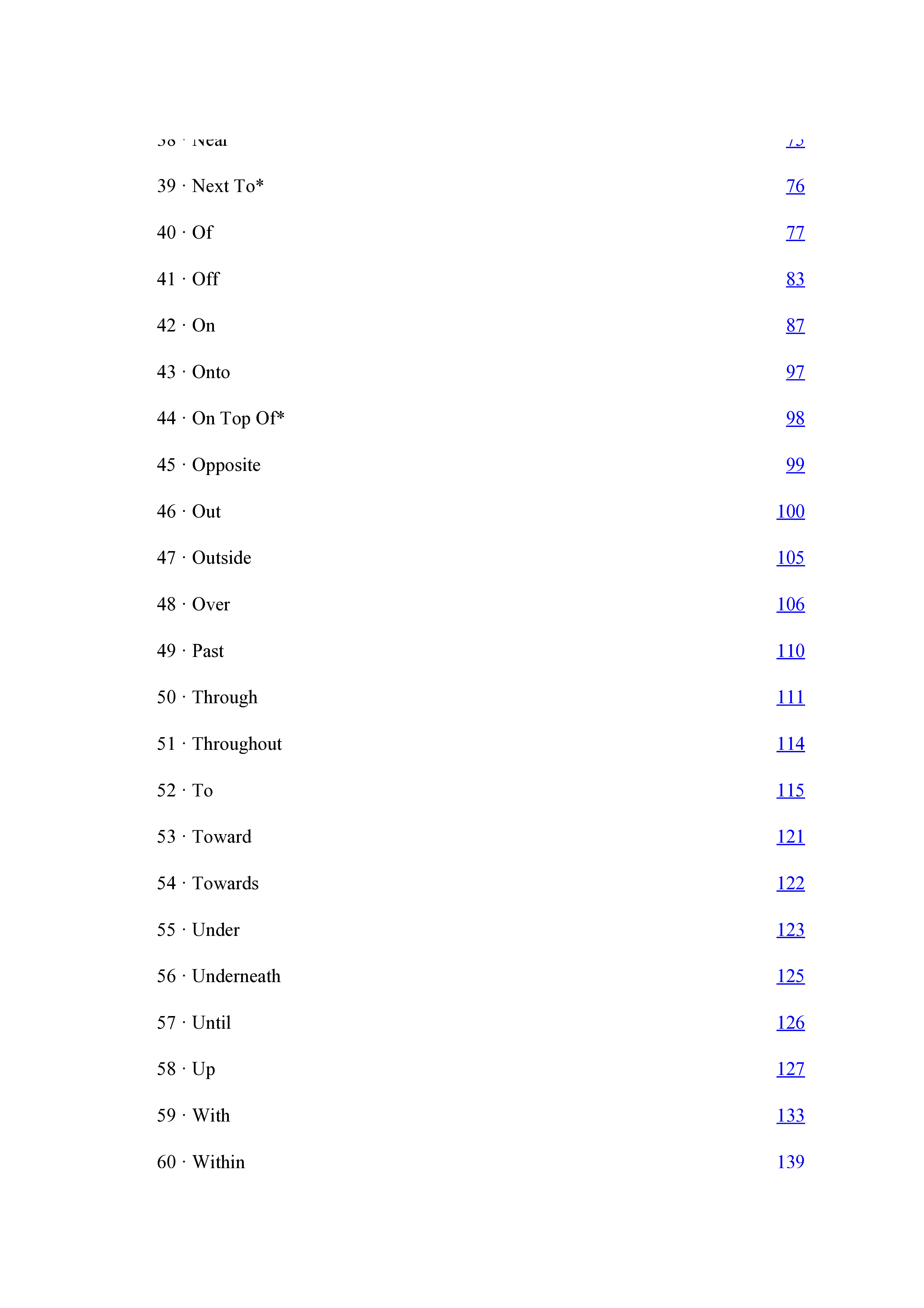The height and width of the screenshot is (1308, 924).
Task: Follow page 105 link for Outside
Action: pyautogui.click(x=790, y=558)
